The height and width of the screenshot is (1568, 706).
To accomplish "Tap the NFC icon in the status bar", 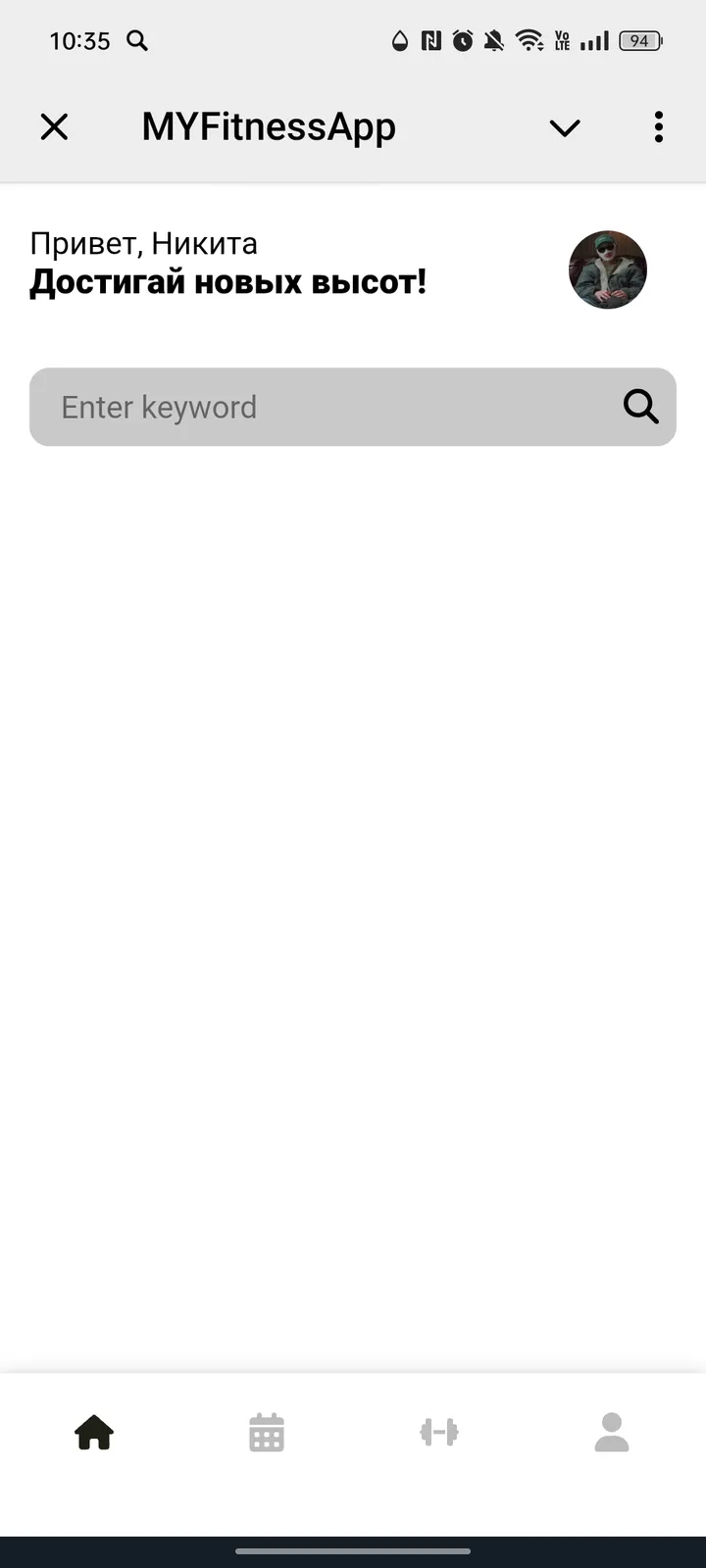I will [429, 41].
